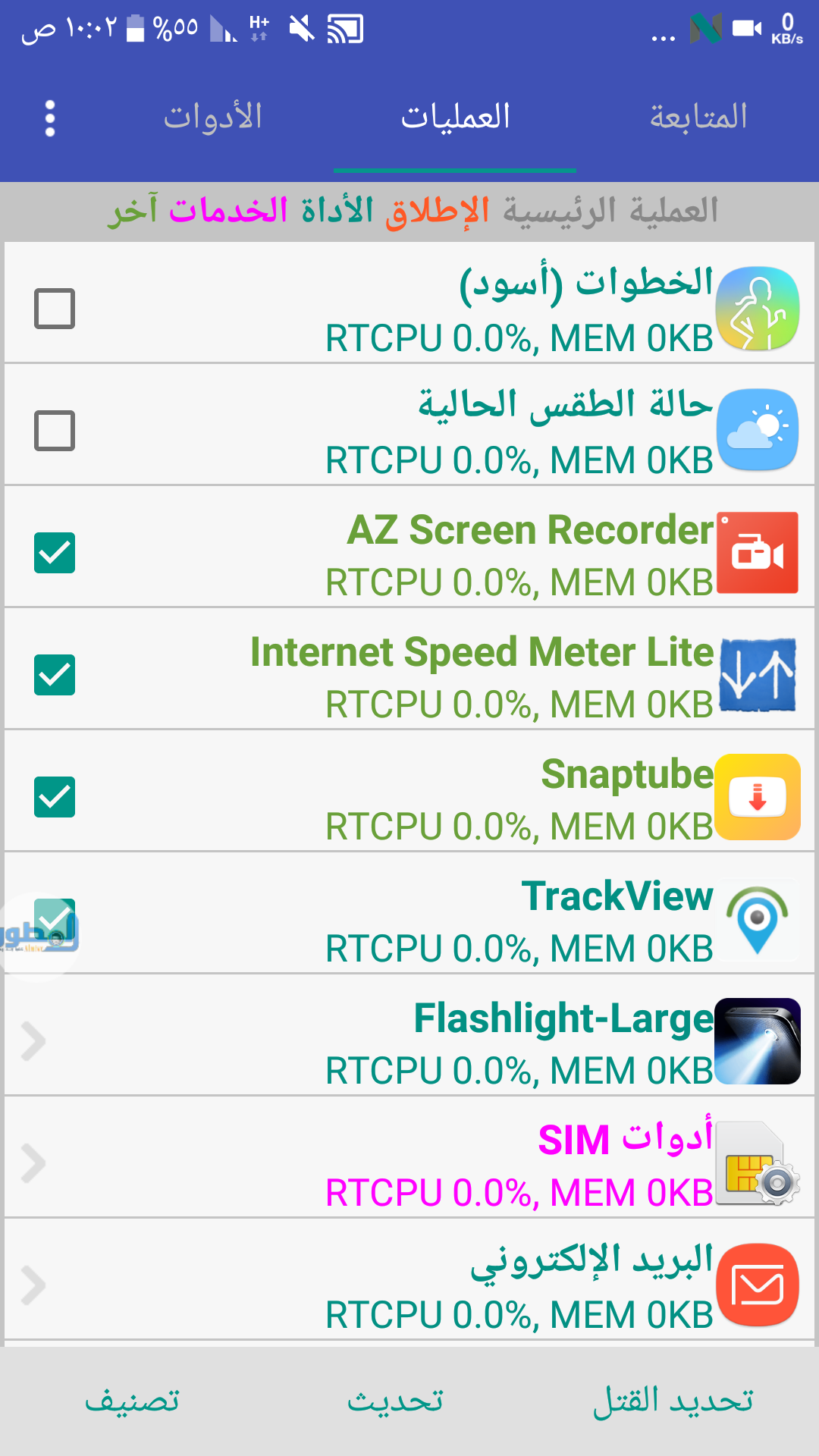819x1456 pixels.
Task: Uncheck the AZ Screen Recorder checkbox
Action: [55, 553]
